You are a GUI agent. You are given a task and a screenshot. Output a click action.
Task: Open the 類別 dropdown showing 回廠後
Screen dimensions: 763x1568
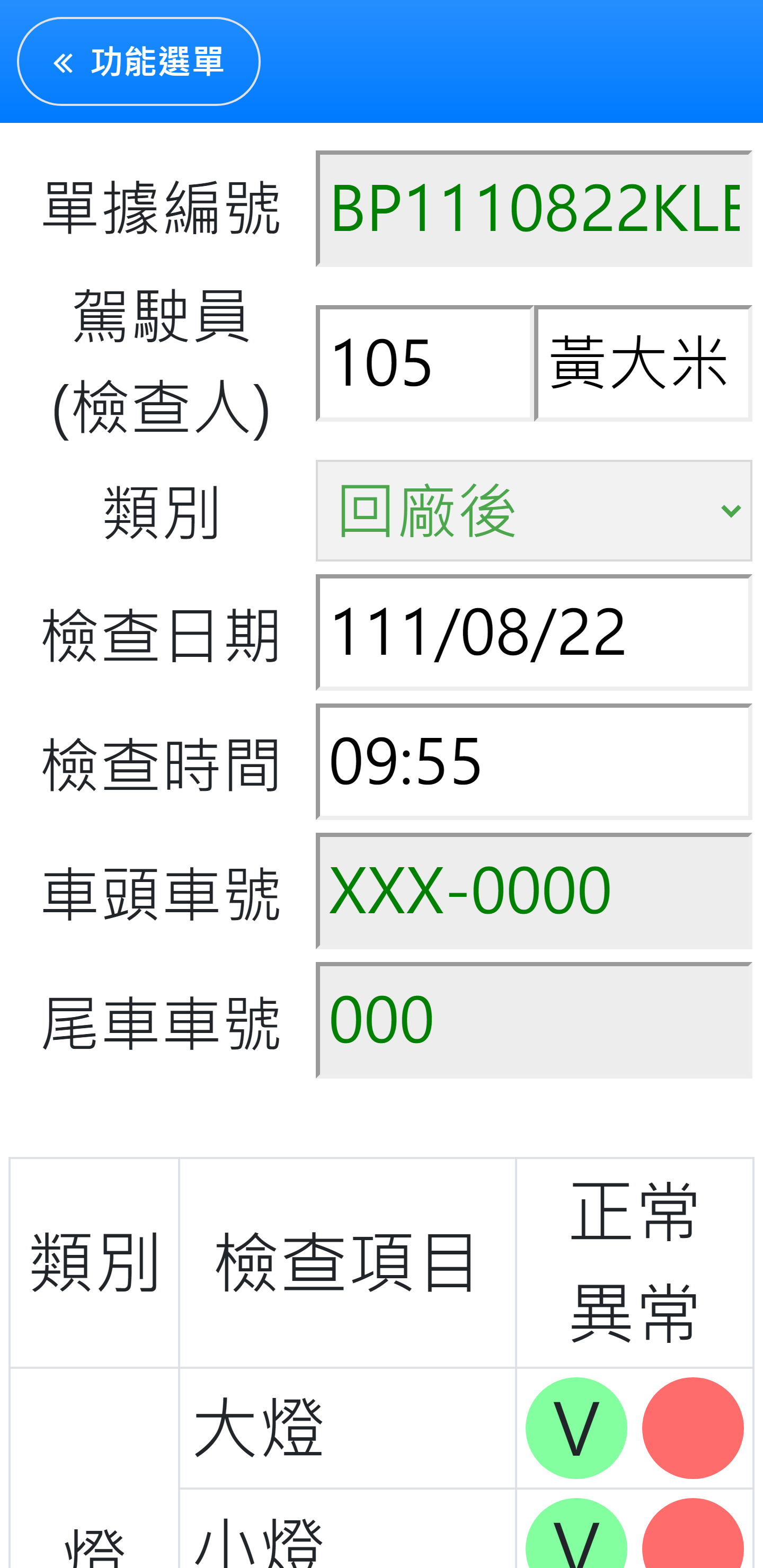coord(534,511)
